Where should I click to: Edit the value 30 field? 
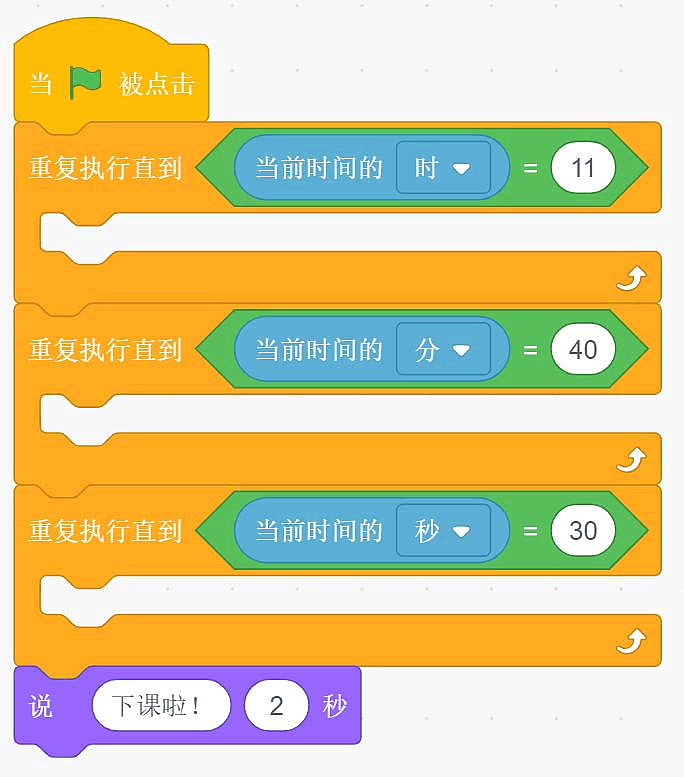pos(582,531)
